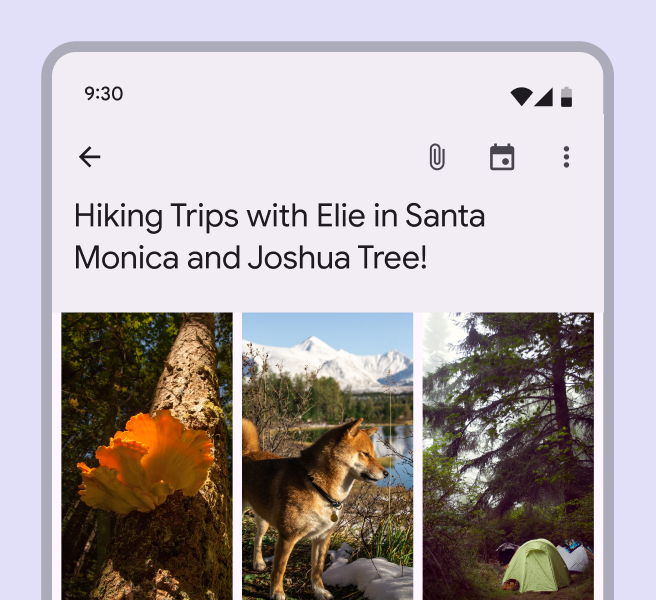This screenshot has width=656, height=600.
Task: View the dog by the lake photo
Action: click(x=327, y=455)
